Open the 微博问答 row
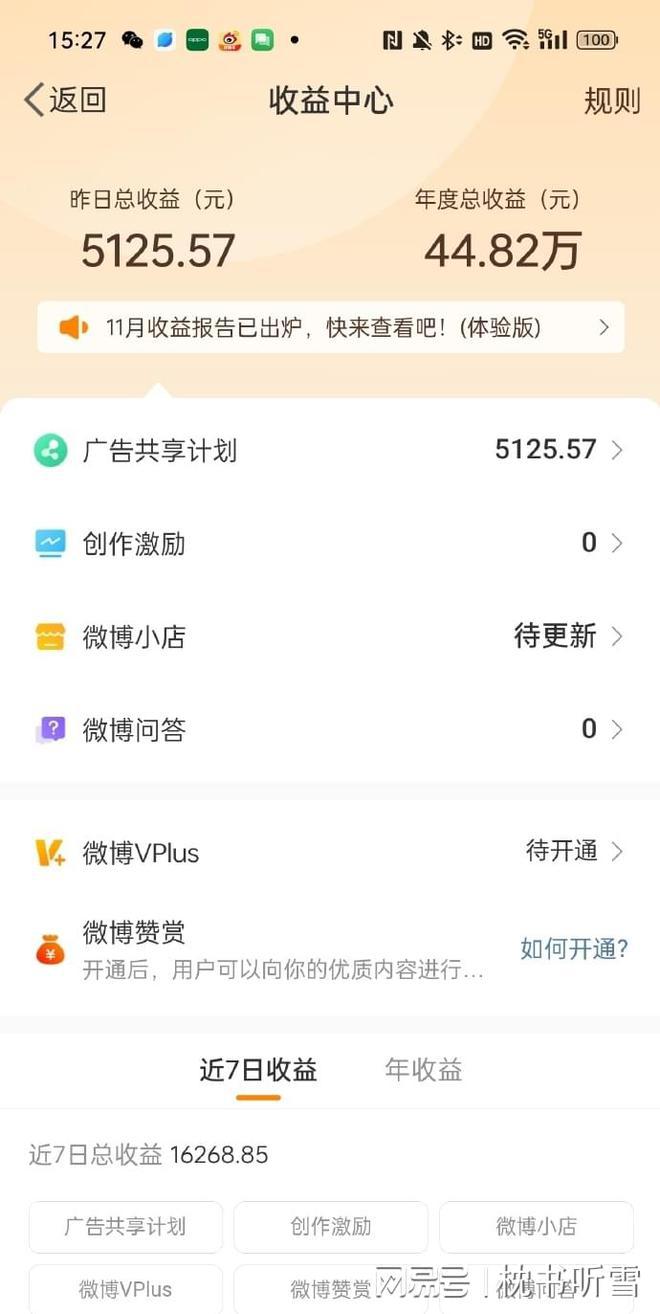 coord(330,729)
